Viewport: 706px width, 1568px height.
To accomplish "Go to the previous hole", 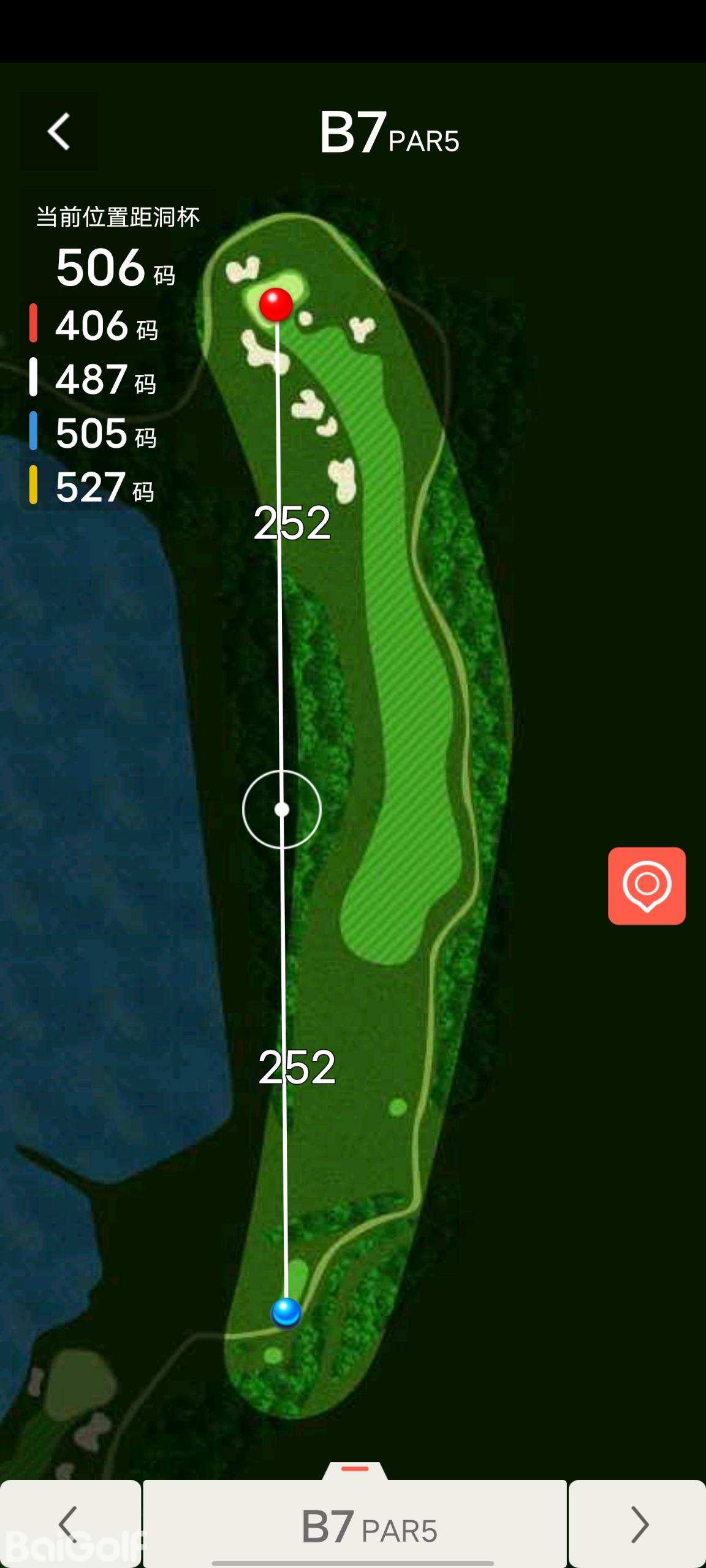I will point(70,1524).
